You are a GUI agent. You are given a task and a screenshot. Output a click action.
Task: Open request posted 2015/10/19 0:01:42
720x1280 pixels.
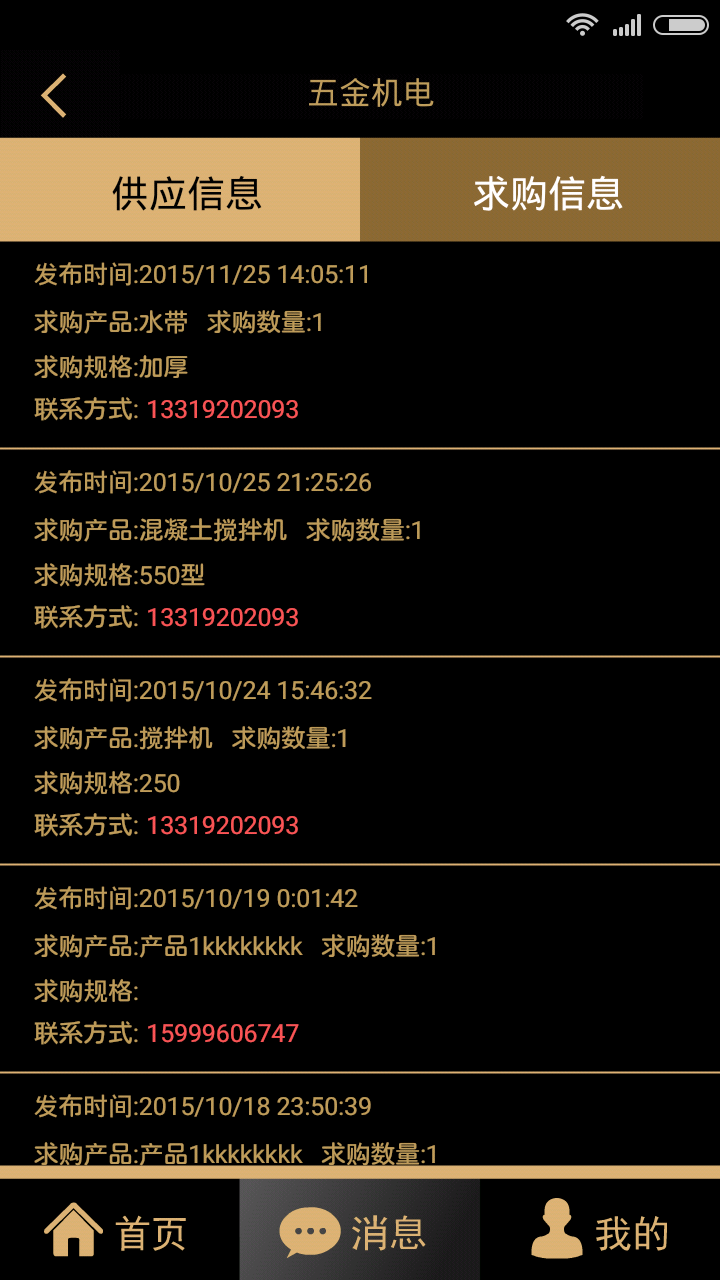(360, 969)
